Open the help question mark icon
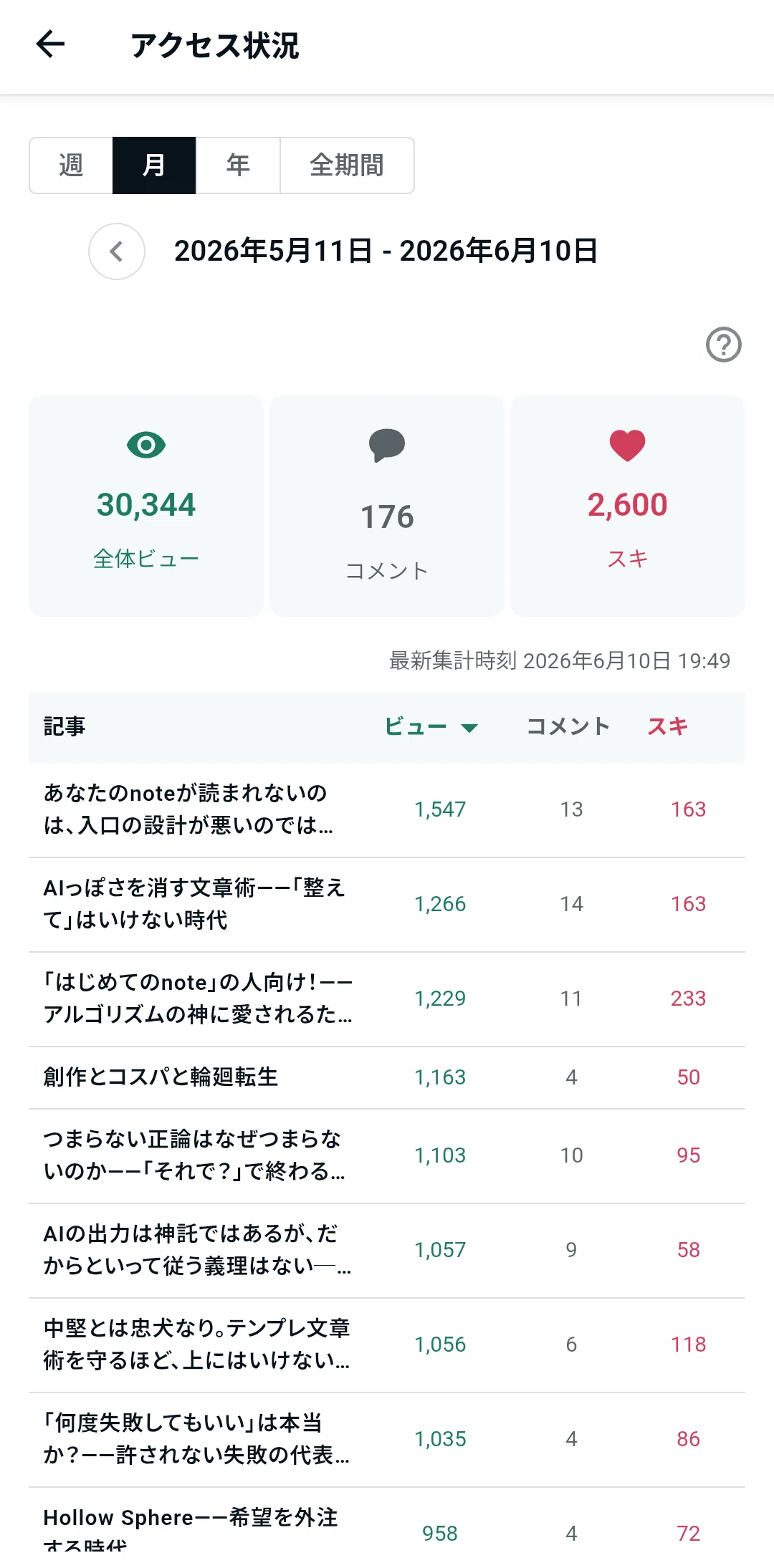This screenshot has width=774, height=1568. 724,345
